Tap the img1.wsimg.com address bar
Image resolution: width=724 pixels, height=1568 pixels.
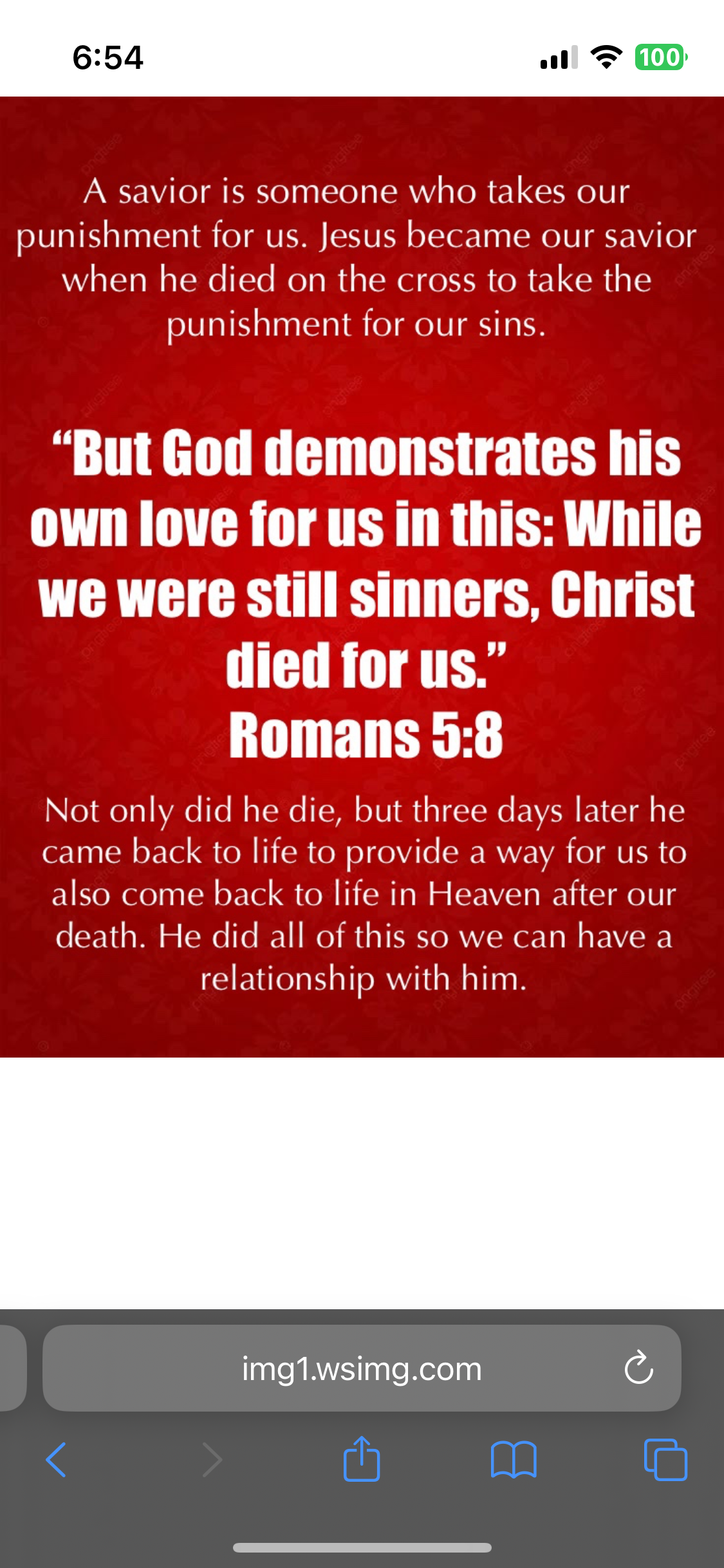pyautogui.click(x=361, y=1368)
